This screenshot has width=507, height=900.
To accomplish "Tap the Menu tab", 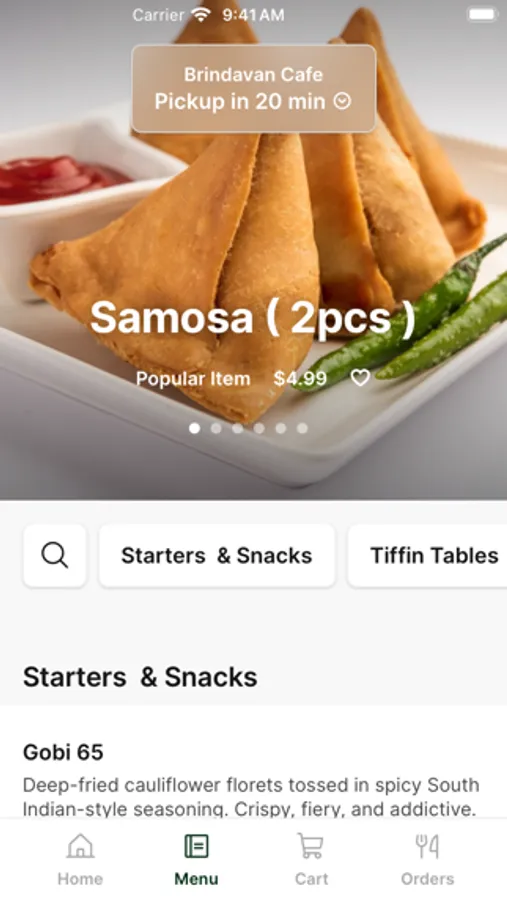I will point(196,860).
